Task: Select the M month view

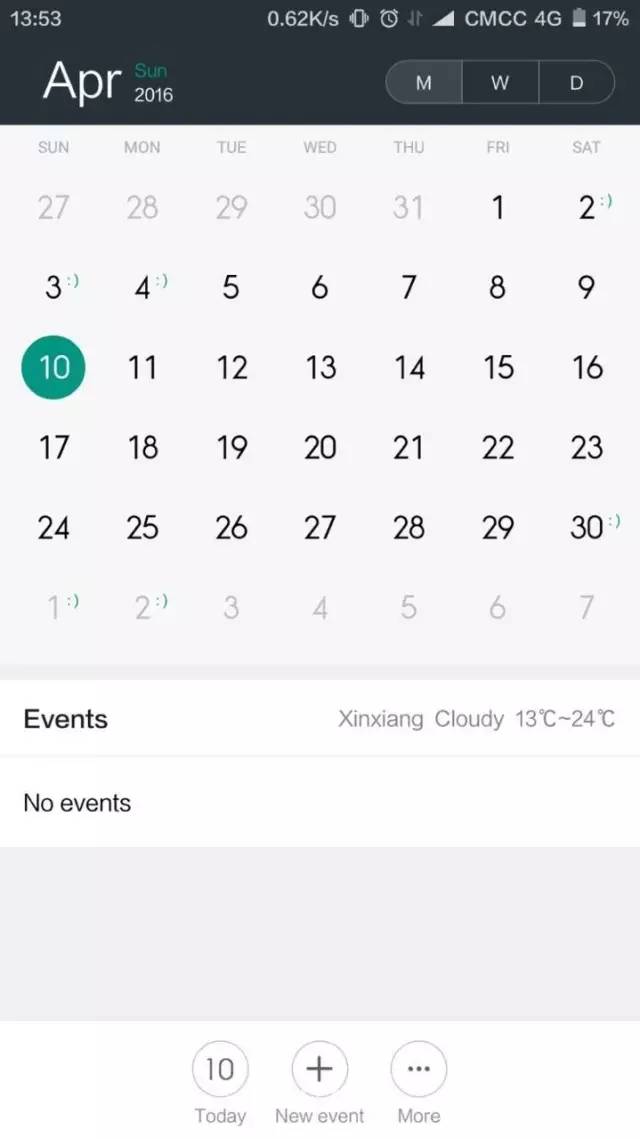Action: tap(424, 83)
